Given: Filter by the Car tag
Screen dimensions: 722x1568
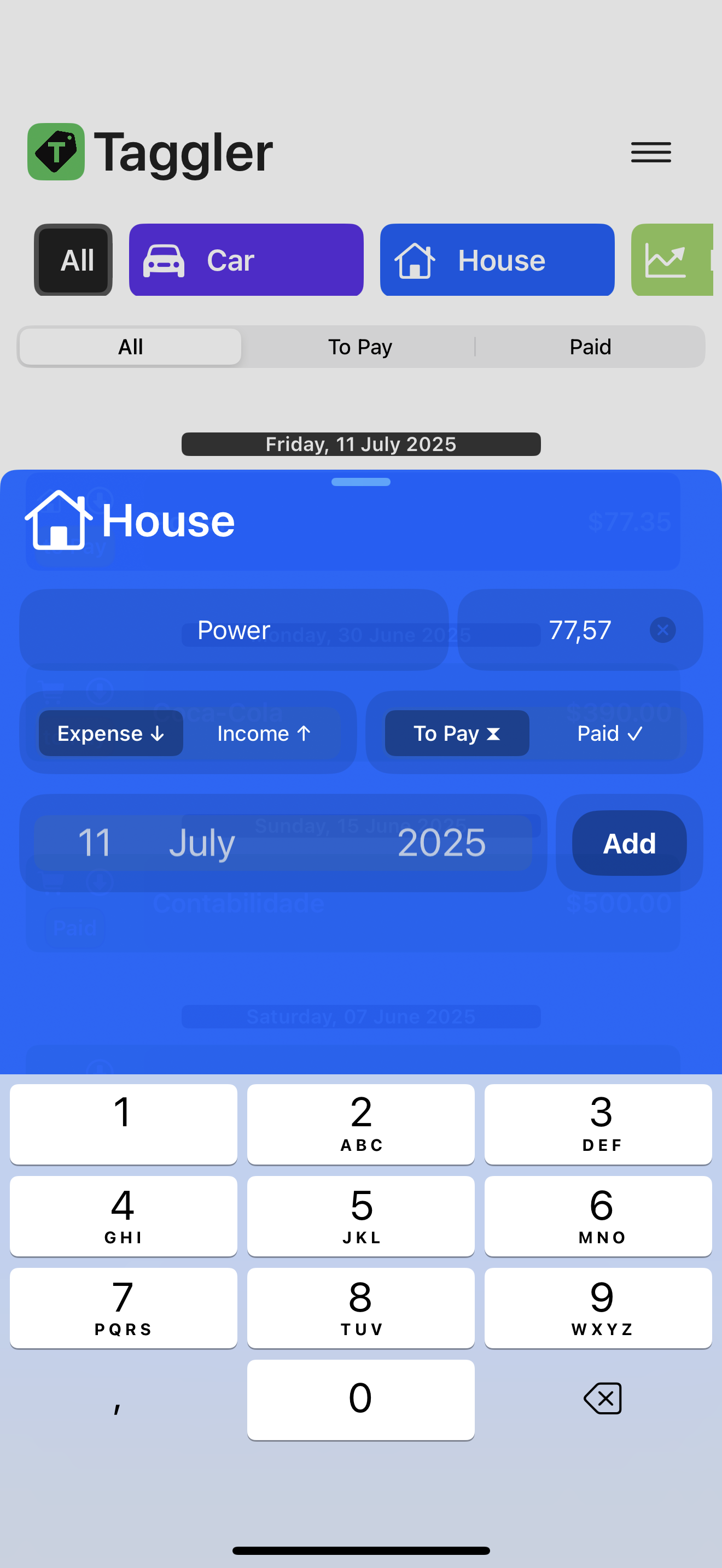Looking at the screenshot, I should [246, 260].
